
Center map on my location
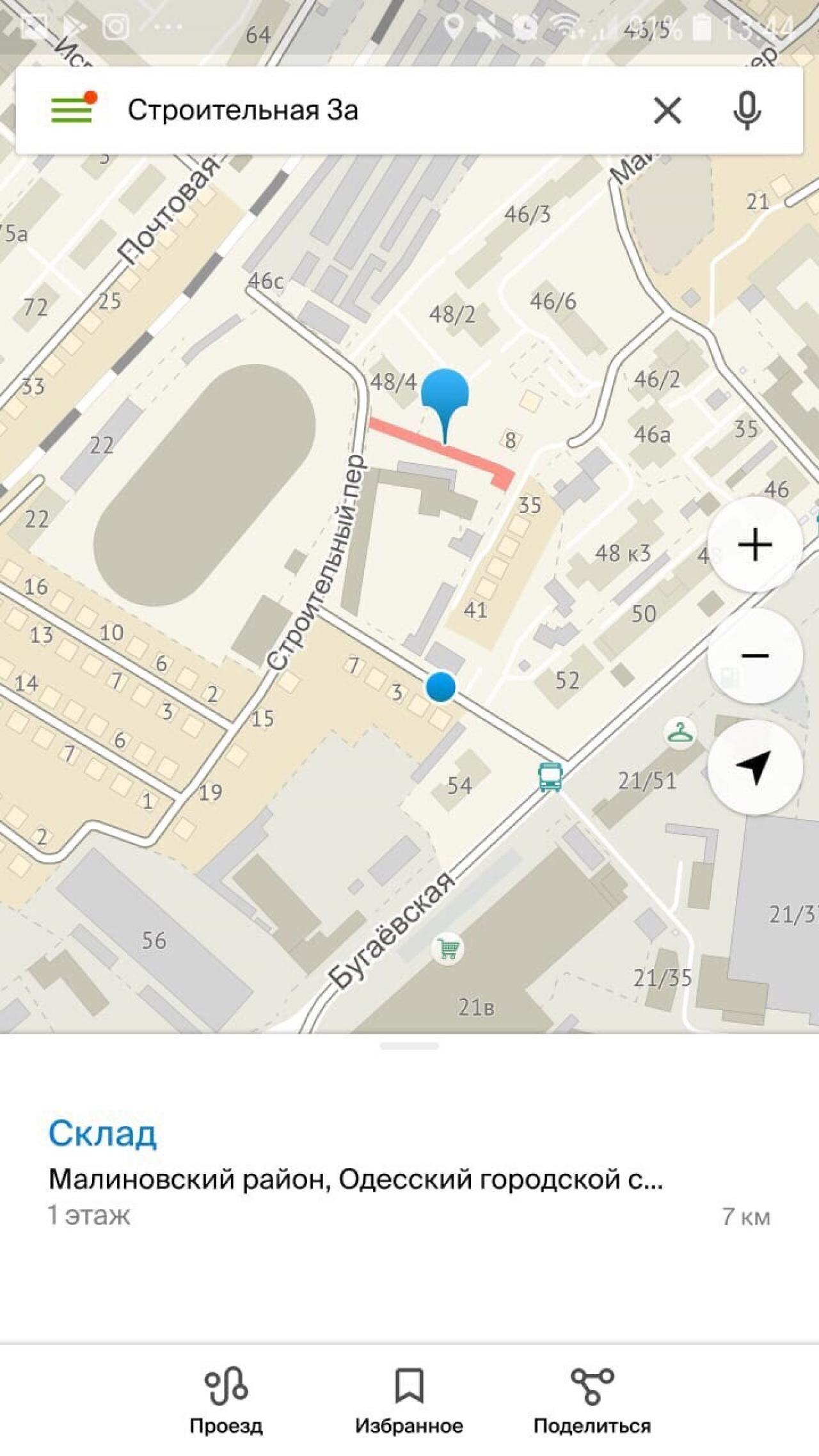755,767
